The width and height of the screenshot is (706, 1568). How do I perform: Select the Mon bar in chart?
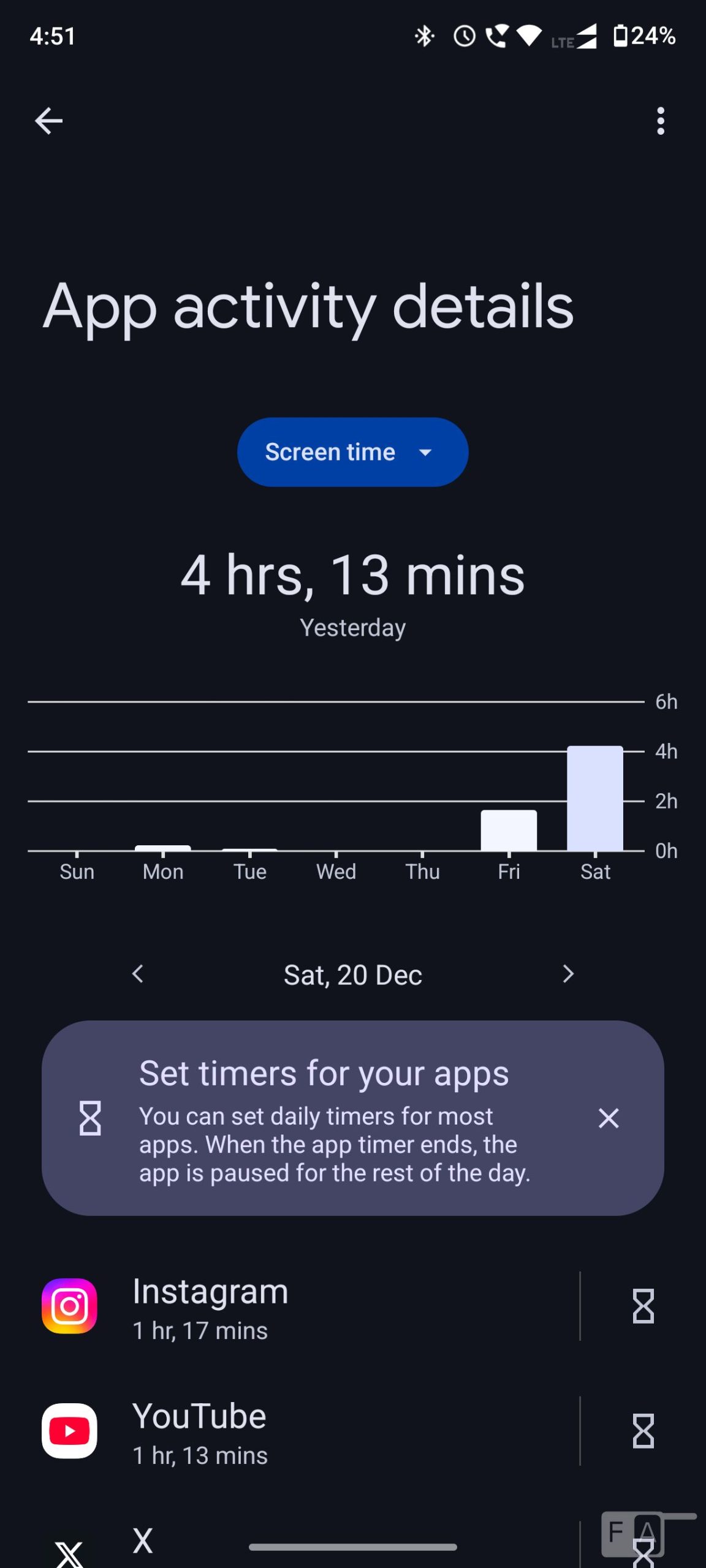pos(163,848)
